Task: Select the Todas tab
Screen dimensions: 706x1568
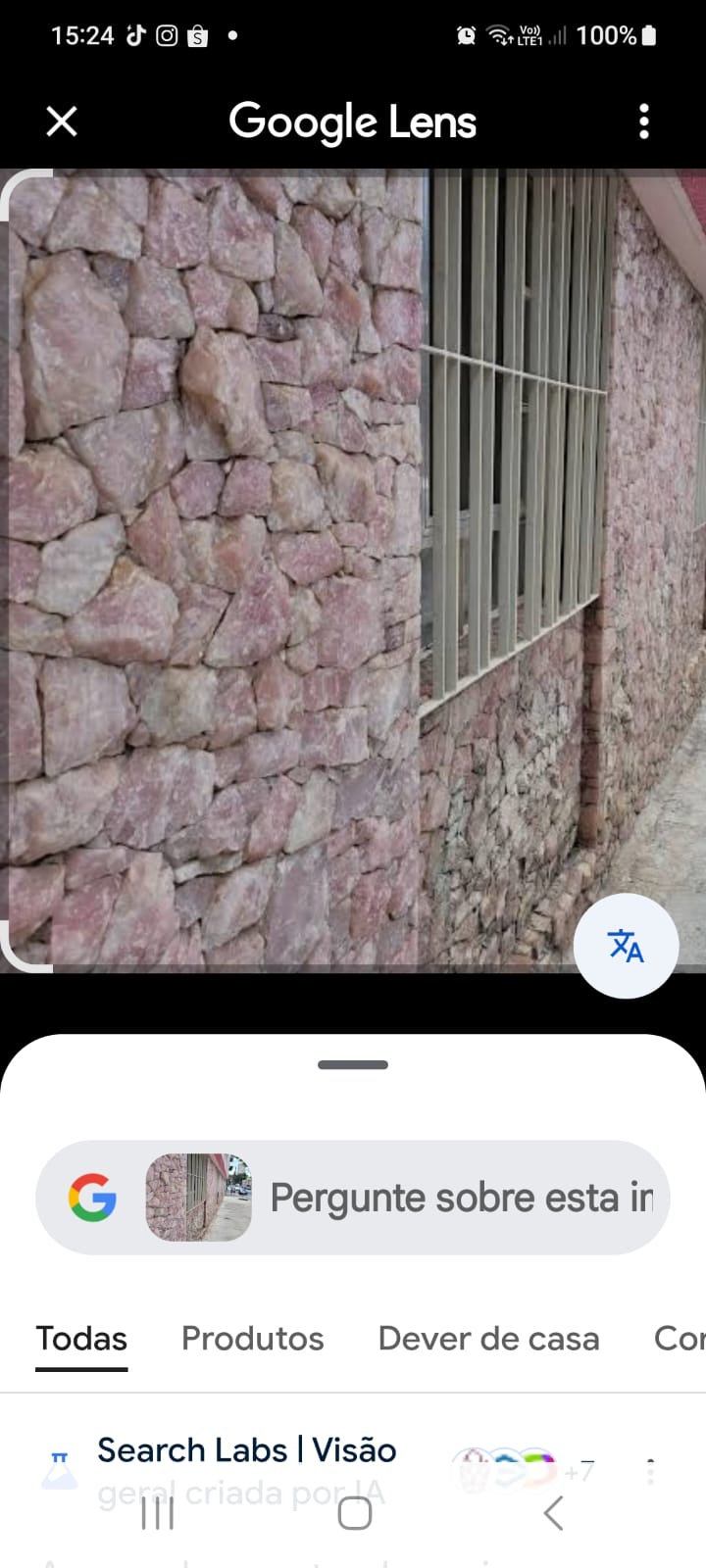Action: [81, 1339]
